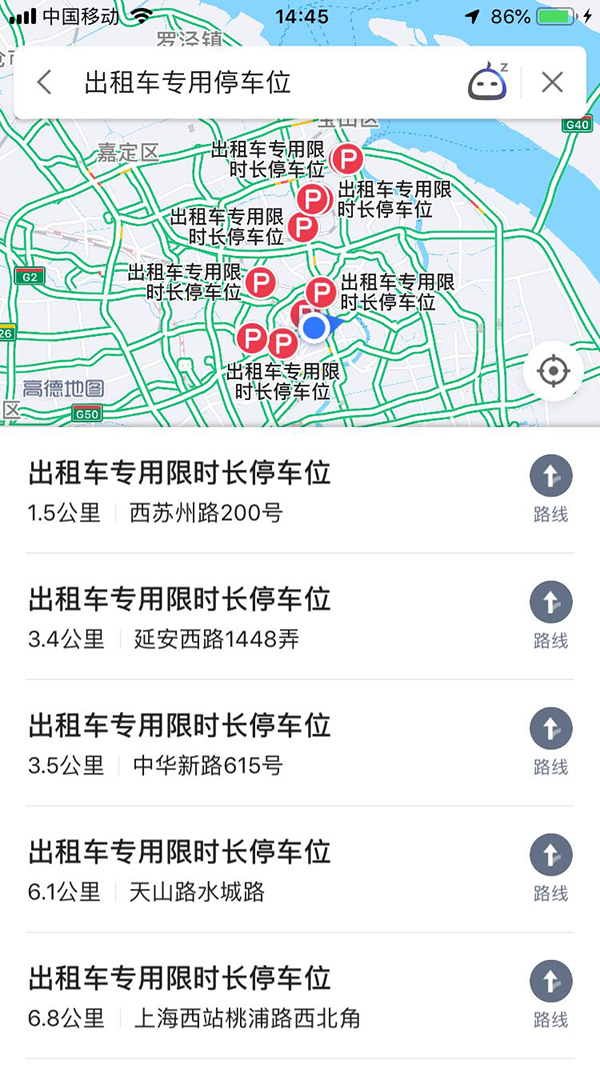Screen dimensions: 600x1067
Task: Open the robot voice assistant icon
Action: [x=488, y=82]
